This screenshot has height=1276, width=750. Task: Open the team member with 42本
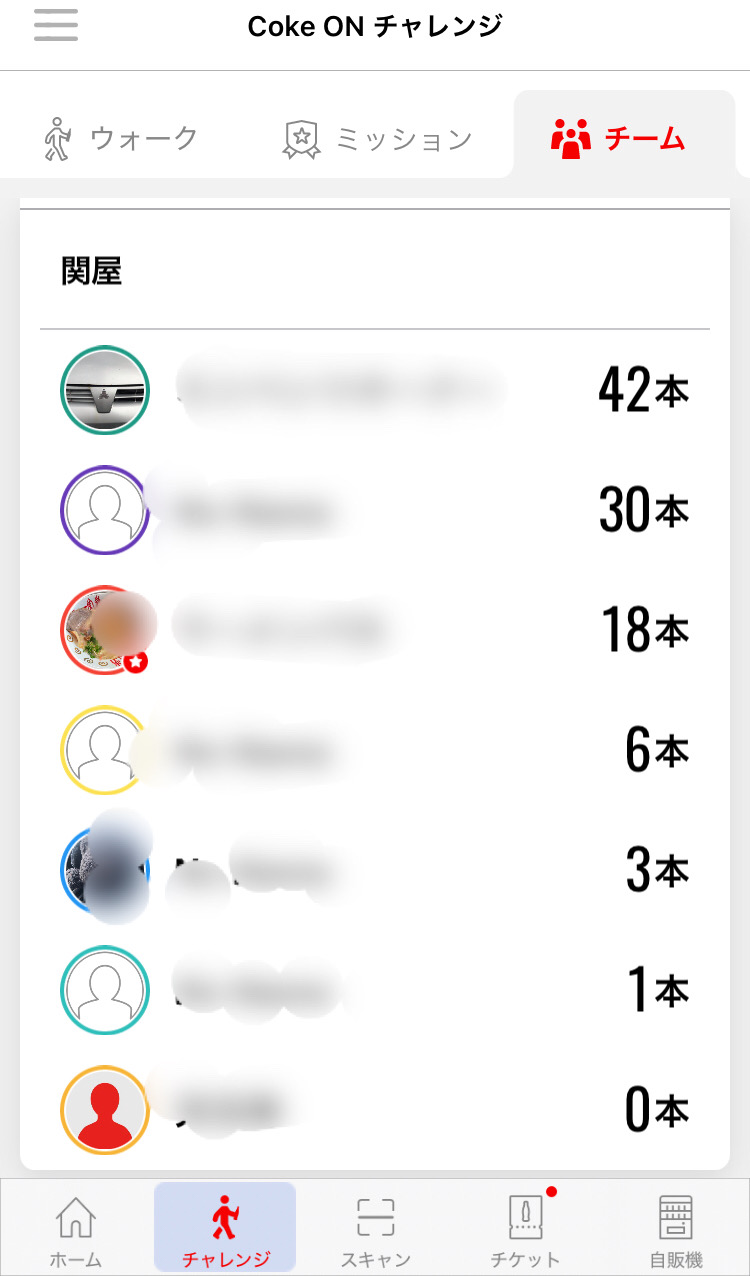375,390
